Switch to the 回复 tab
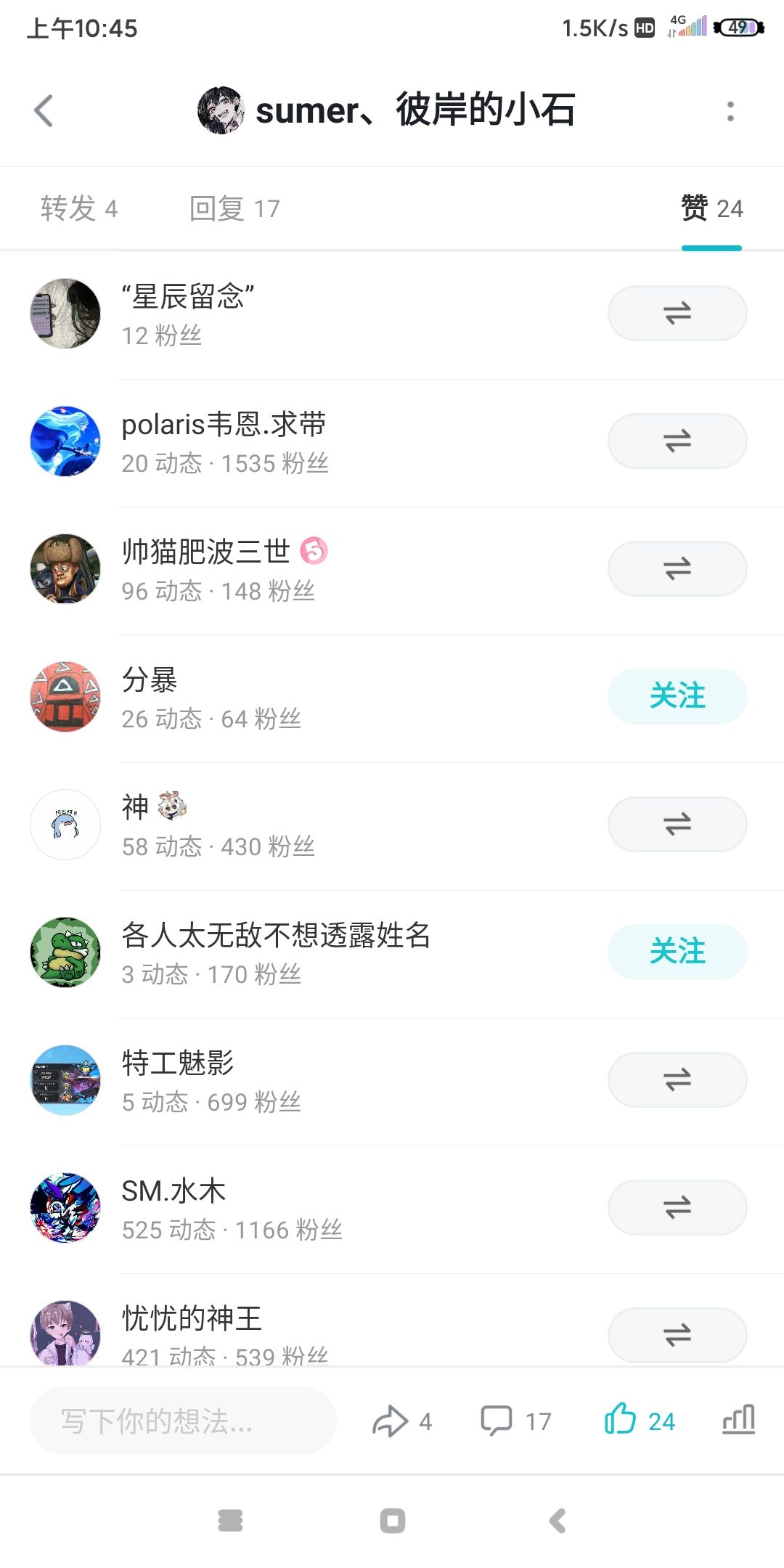The image size is (784, 1568). click(x=234, y=208)
